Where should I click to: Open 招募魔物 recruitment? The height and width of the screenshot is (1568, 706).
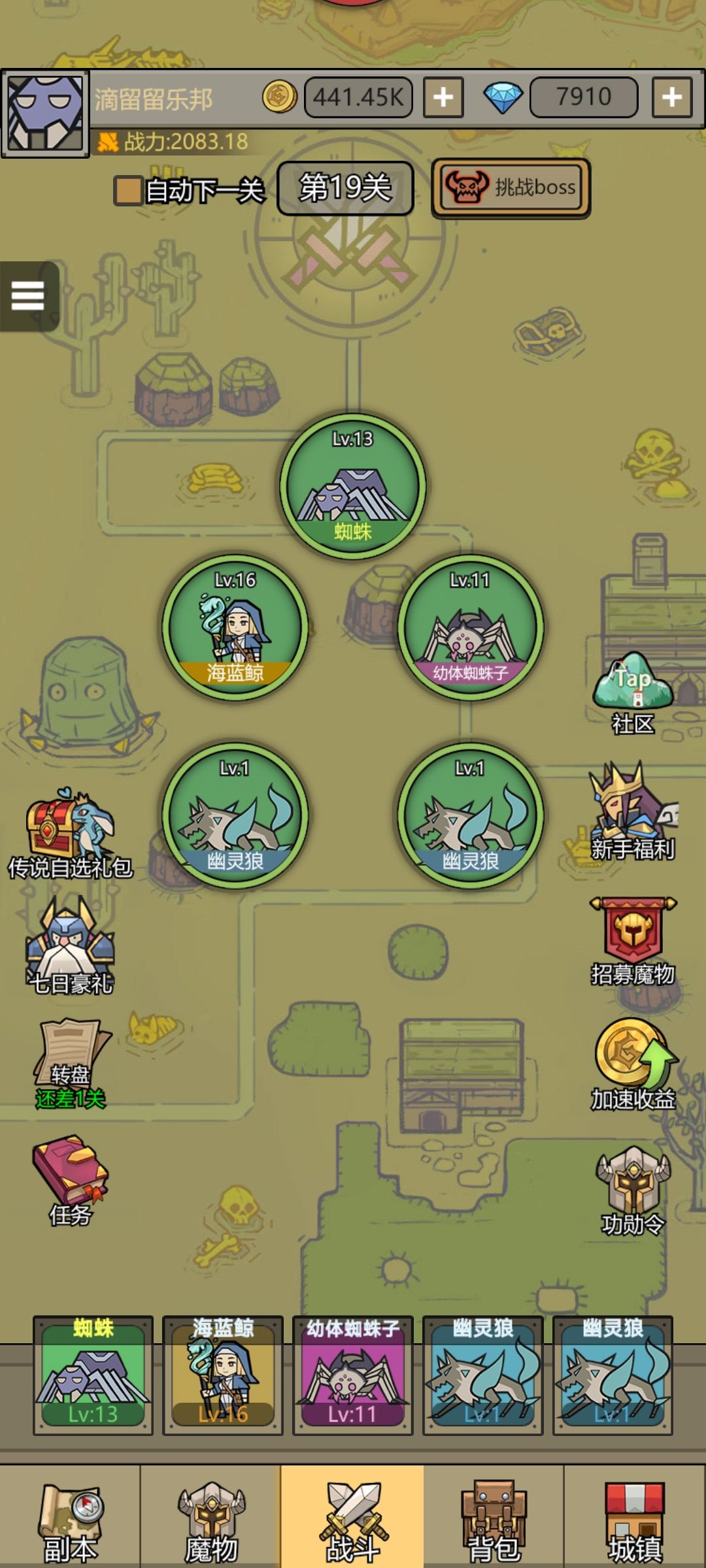point(633,941)
